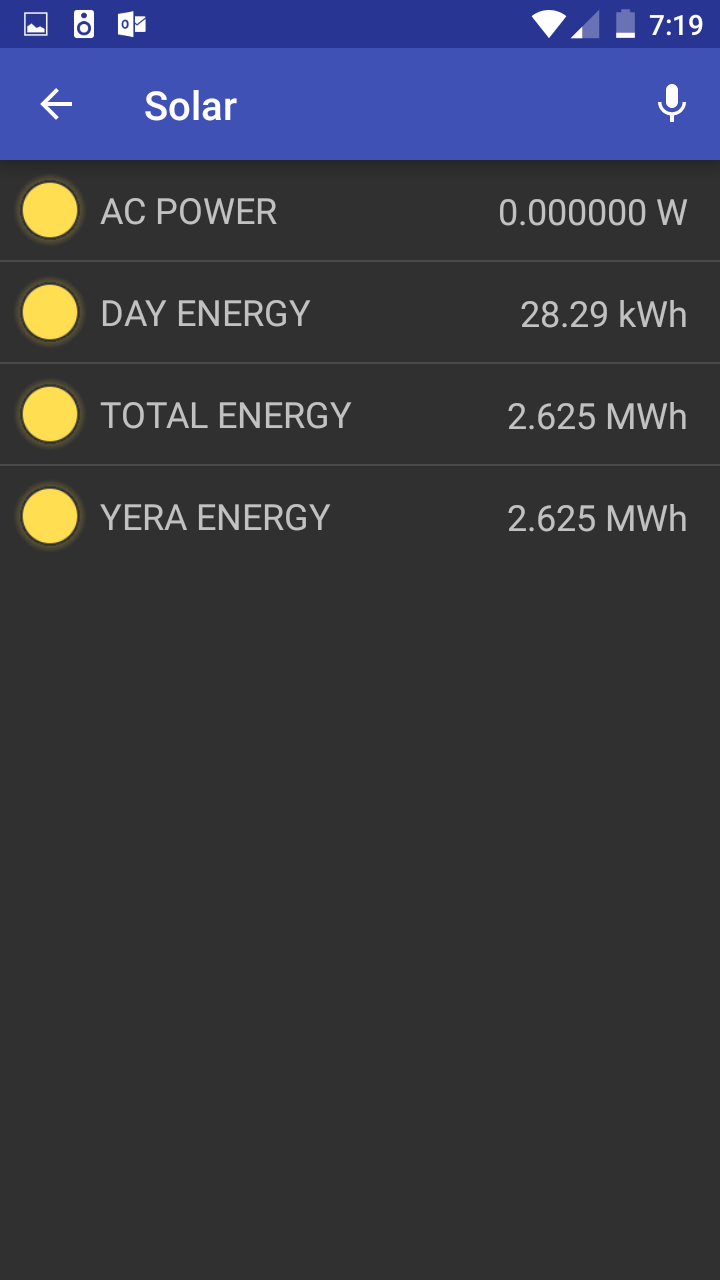The width and height of the screenshot is (720, 1280).
Task: Tap the YERA ENERGY entry
Action: [x=360, y=518]
